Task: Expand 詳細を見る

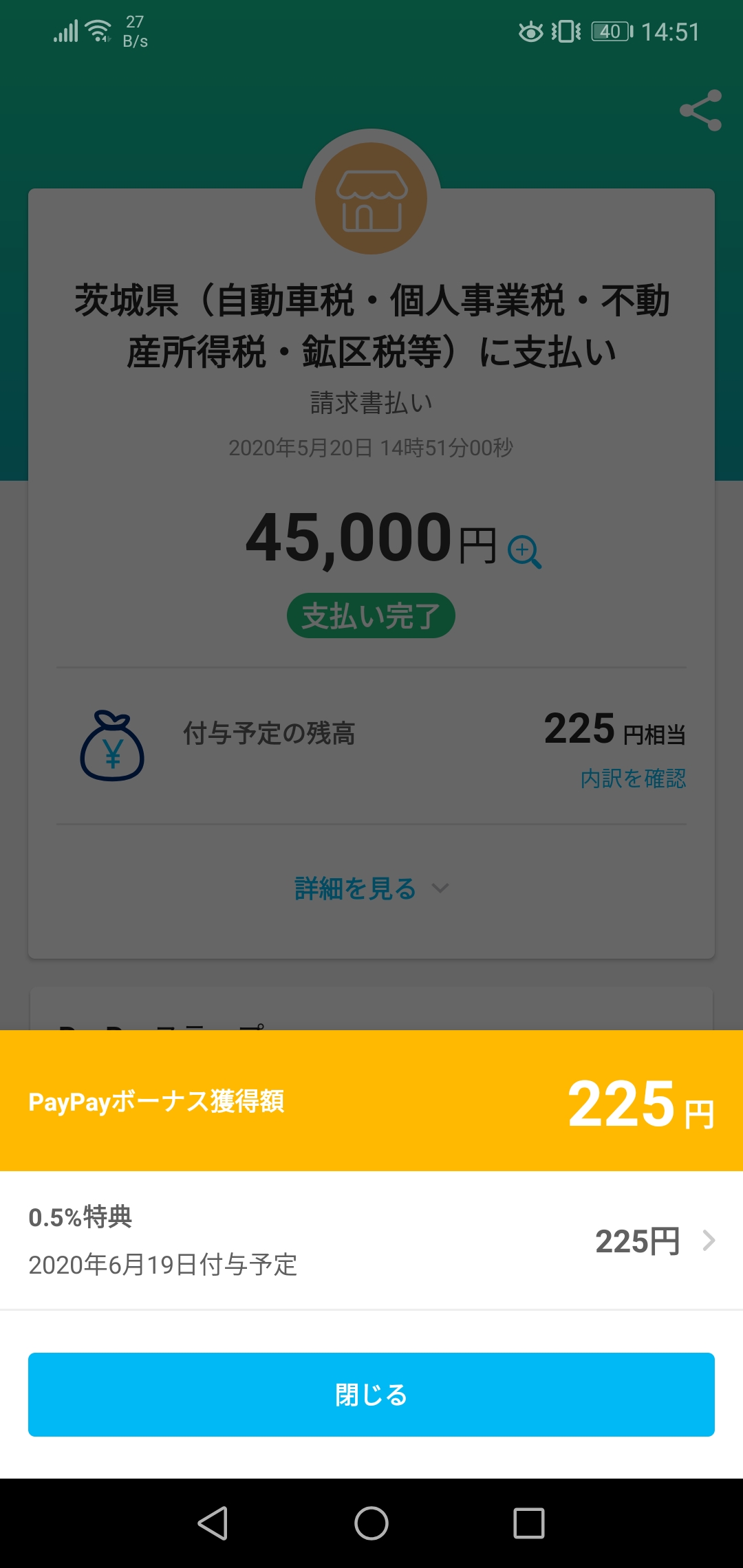Action: click(371, 889)
